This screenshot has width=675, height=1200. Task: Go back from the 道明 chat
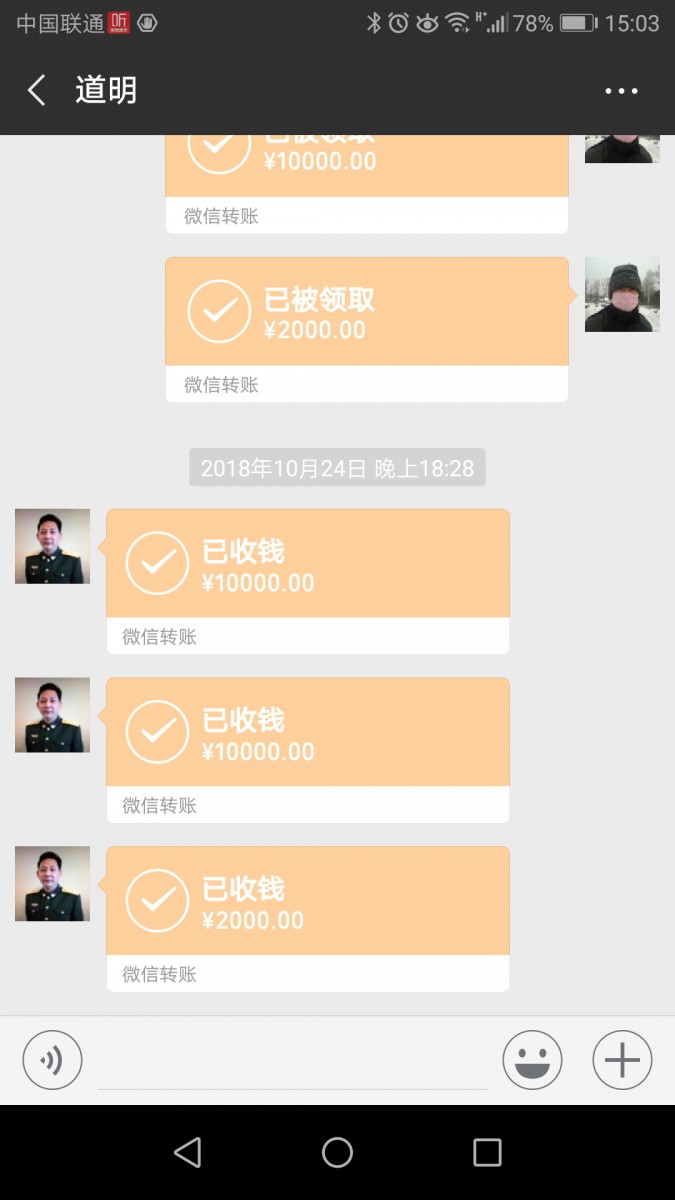click(37, 91)
